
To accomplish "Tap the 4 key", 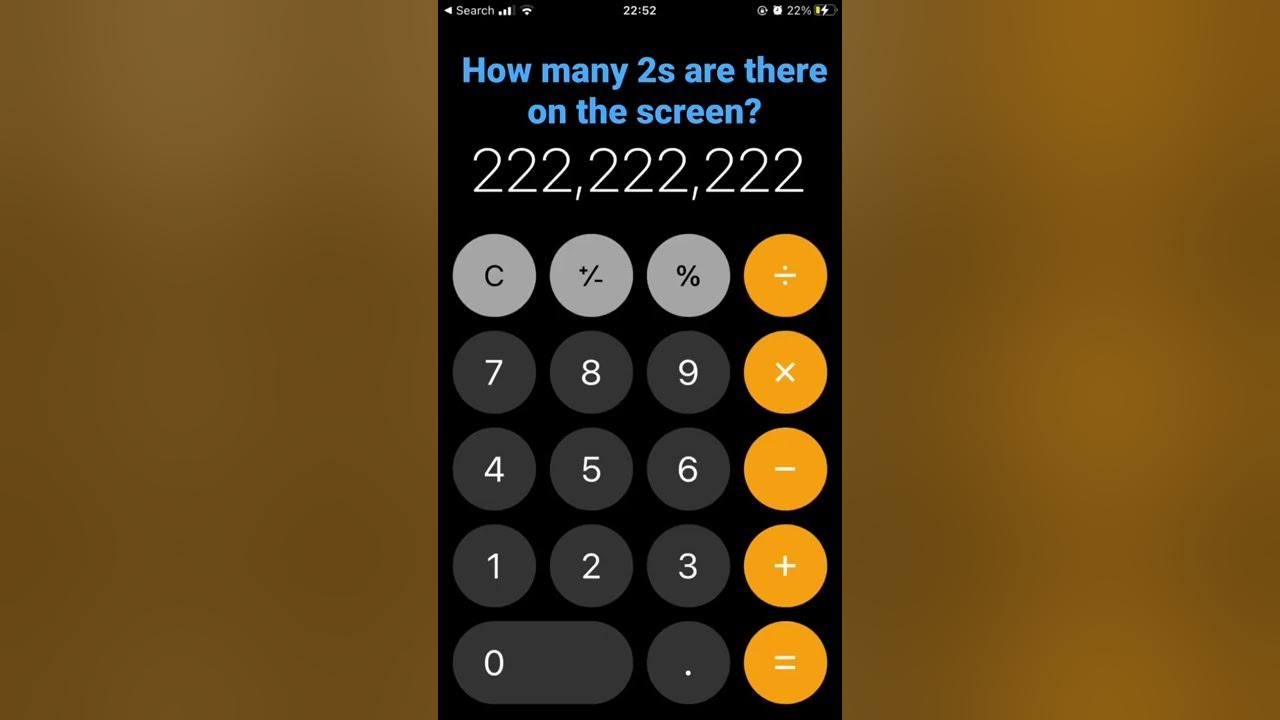I will point(494,470).
